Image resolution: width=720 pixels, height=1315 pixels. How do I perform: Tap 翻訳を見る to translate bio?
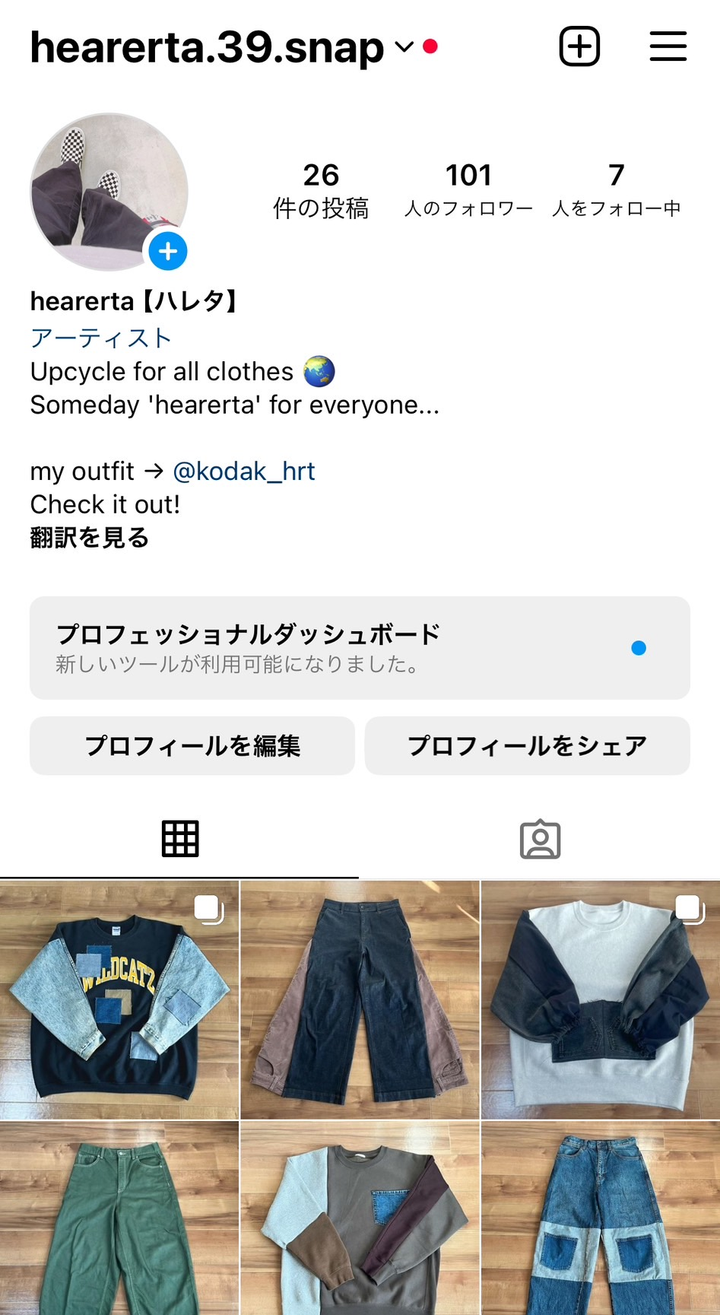[90, 538]
